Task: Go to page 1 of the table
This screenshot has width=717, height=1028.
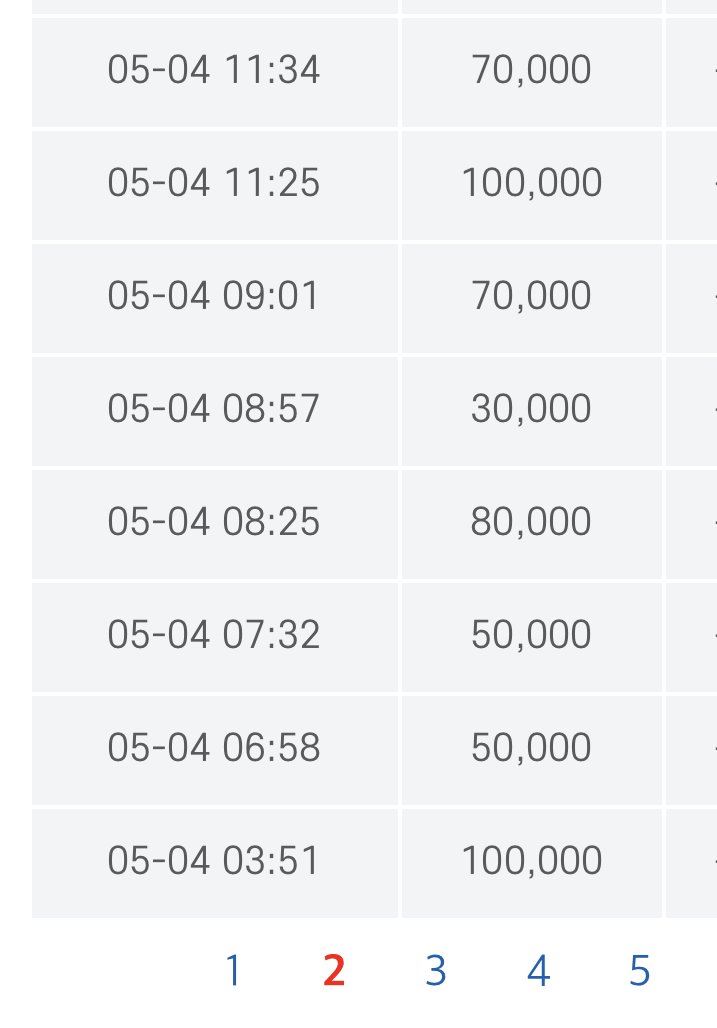Action: 233,971
